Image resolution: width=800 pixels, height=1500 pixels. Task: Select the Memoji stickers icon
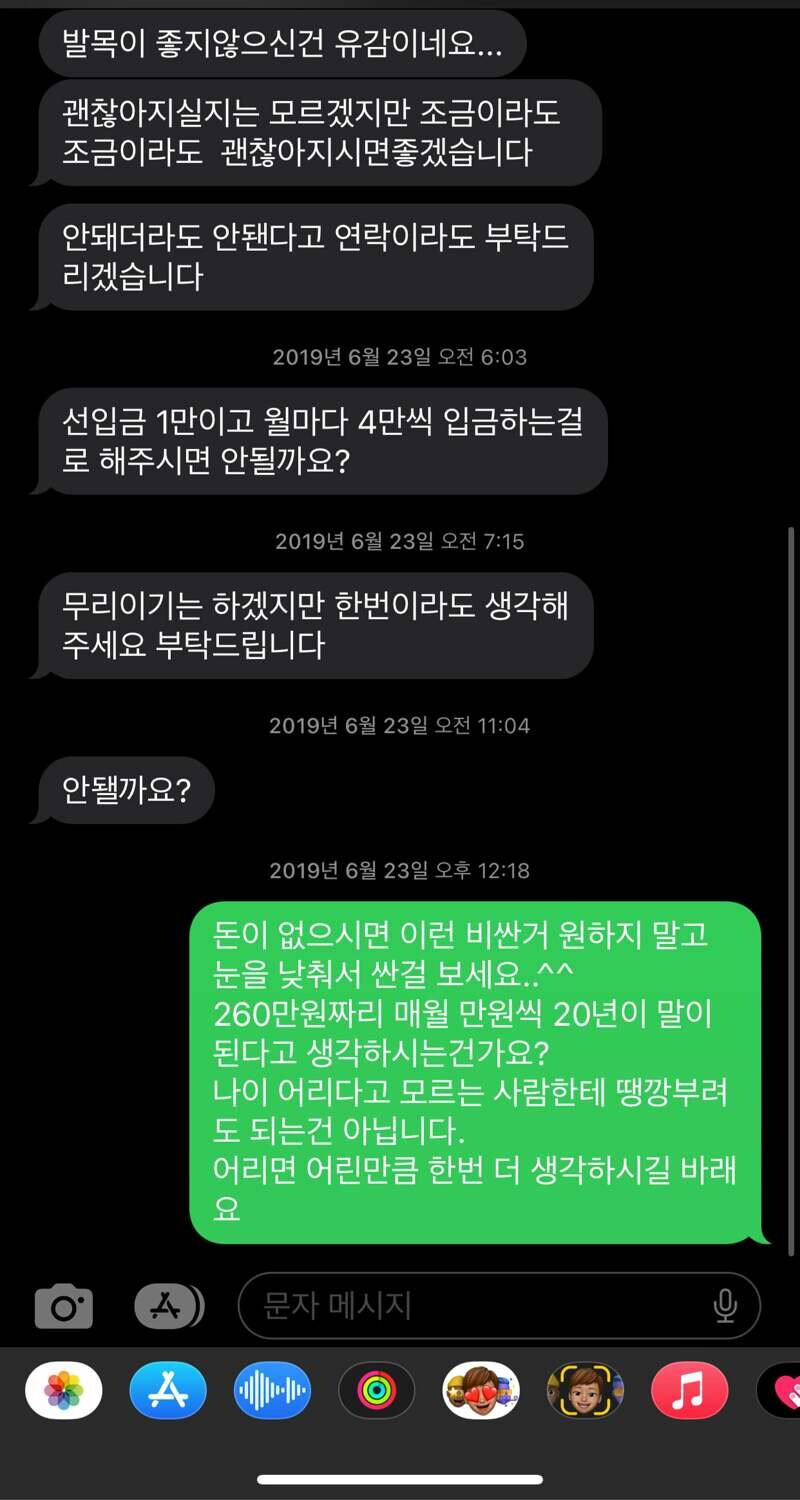coord(480,1390)
